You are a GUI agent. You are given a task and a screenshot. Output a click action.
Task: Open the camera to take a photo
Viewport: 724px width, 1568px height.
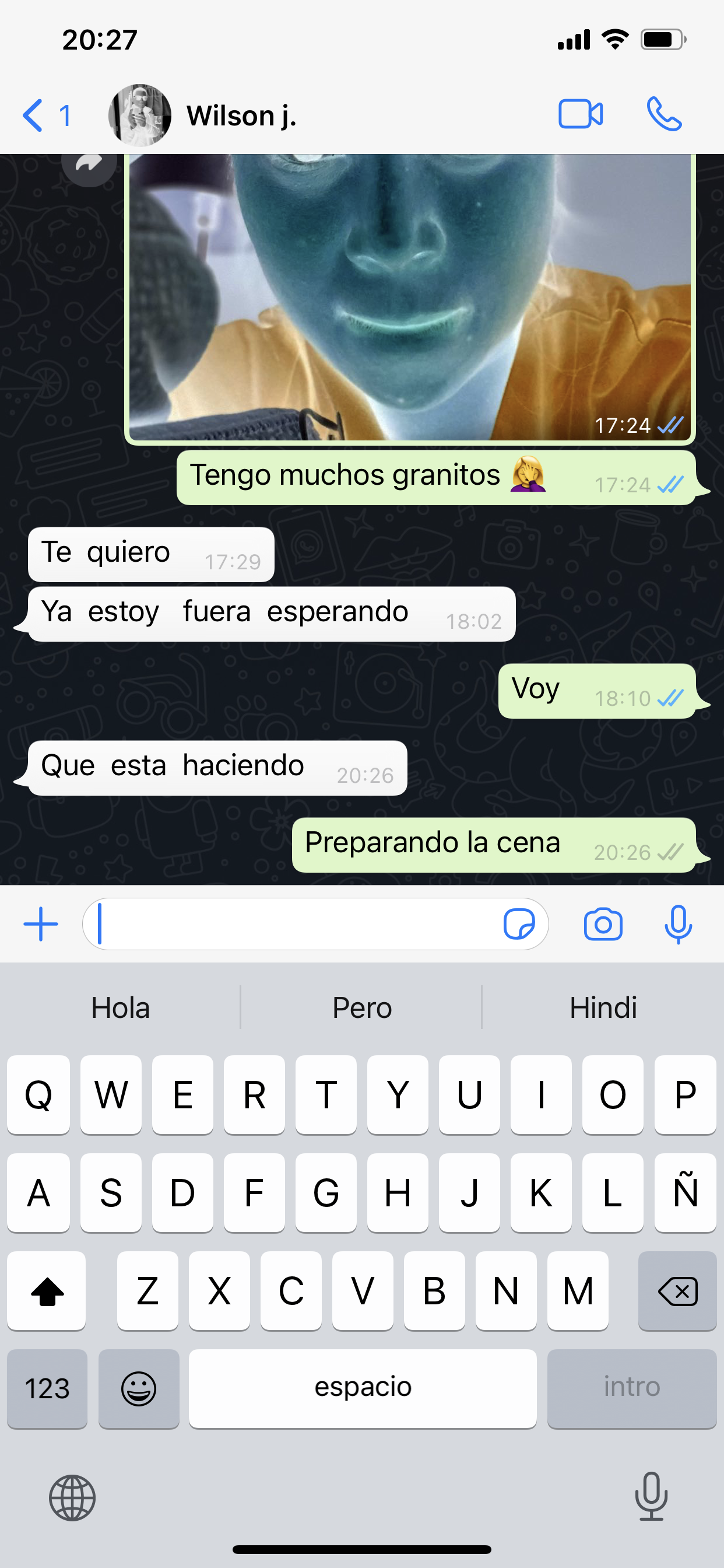(603, 924)
